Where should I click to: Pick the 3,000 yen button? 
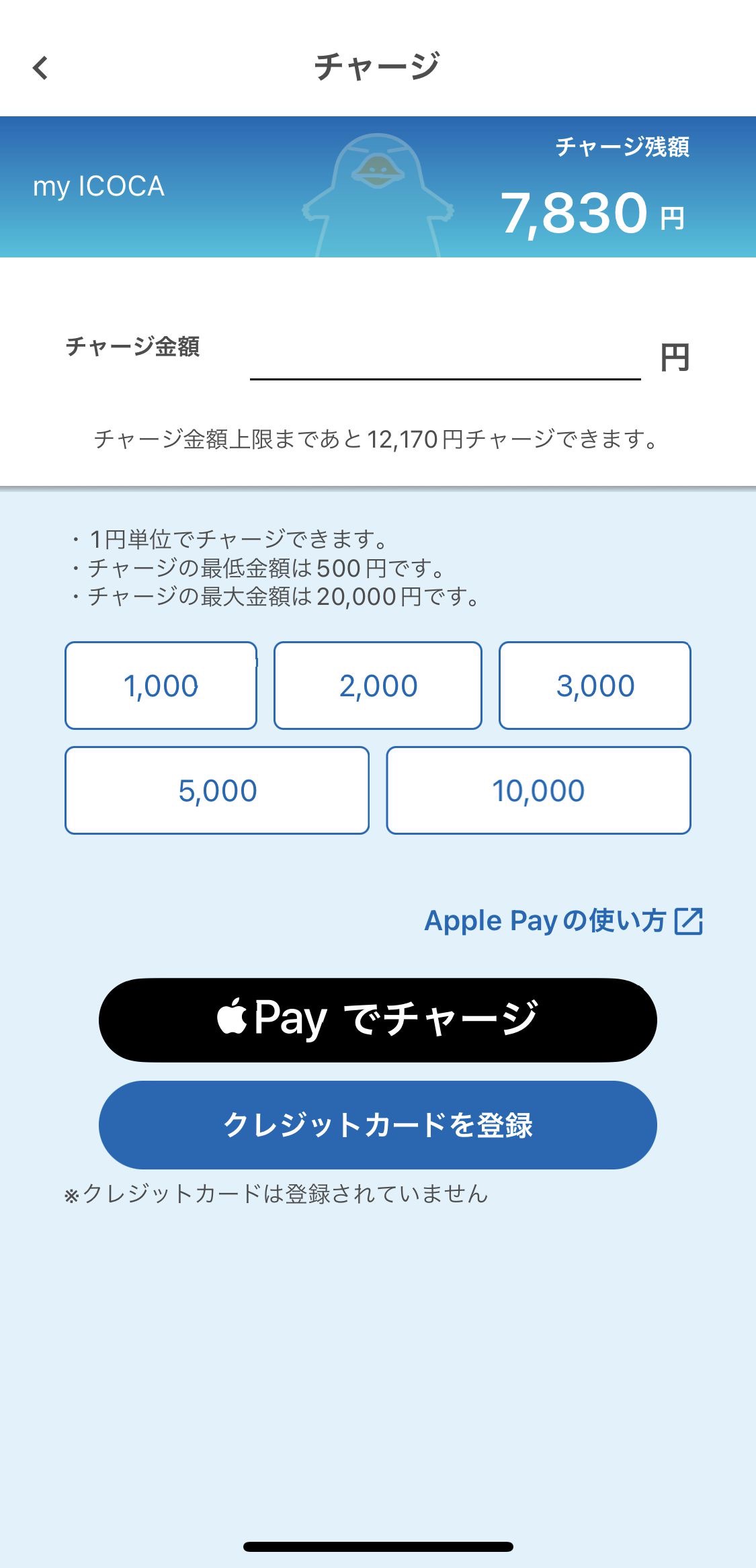coord(595,686)
